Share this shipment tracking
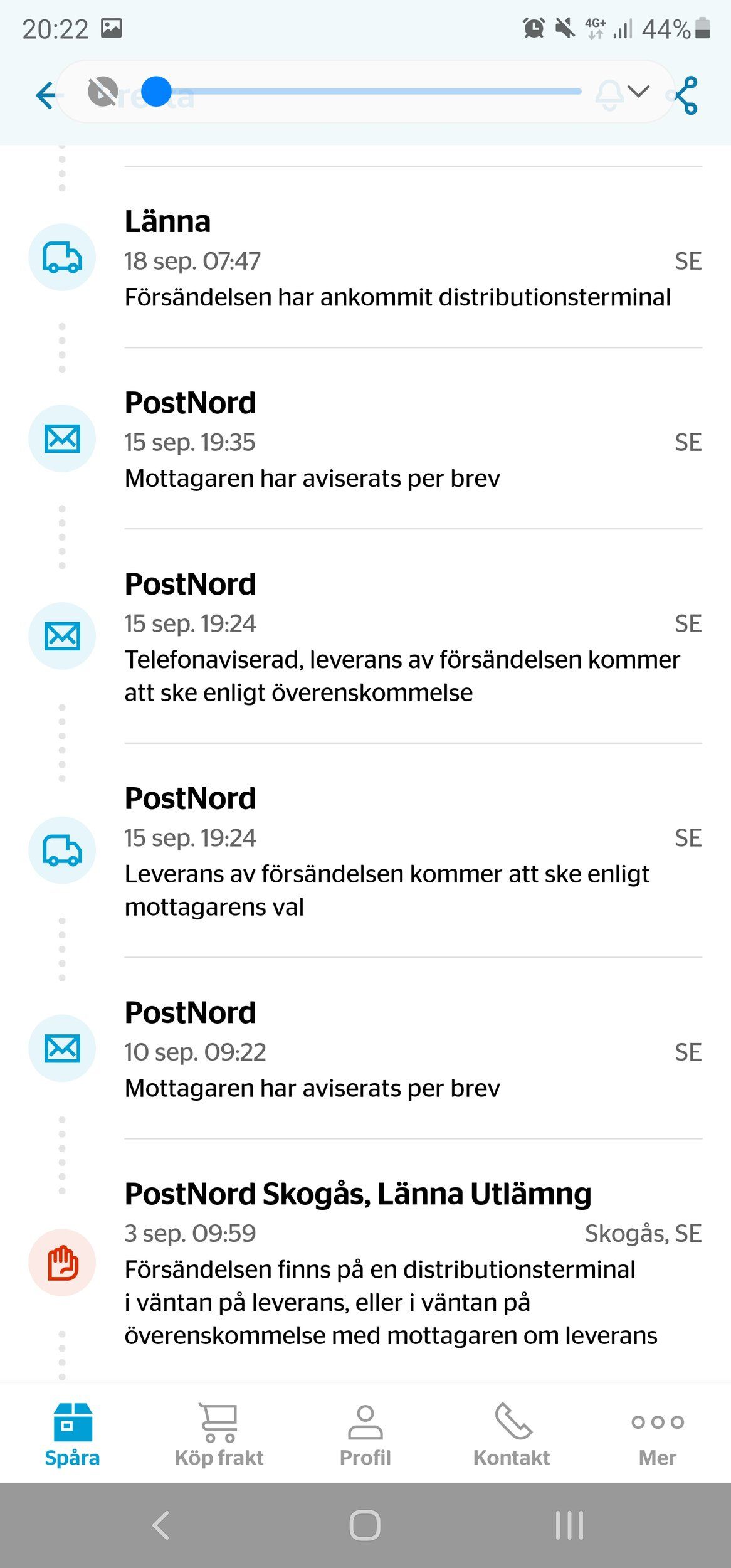 coord(687,95)
